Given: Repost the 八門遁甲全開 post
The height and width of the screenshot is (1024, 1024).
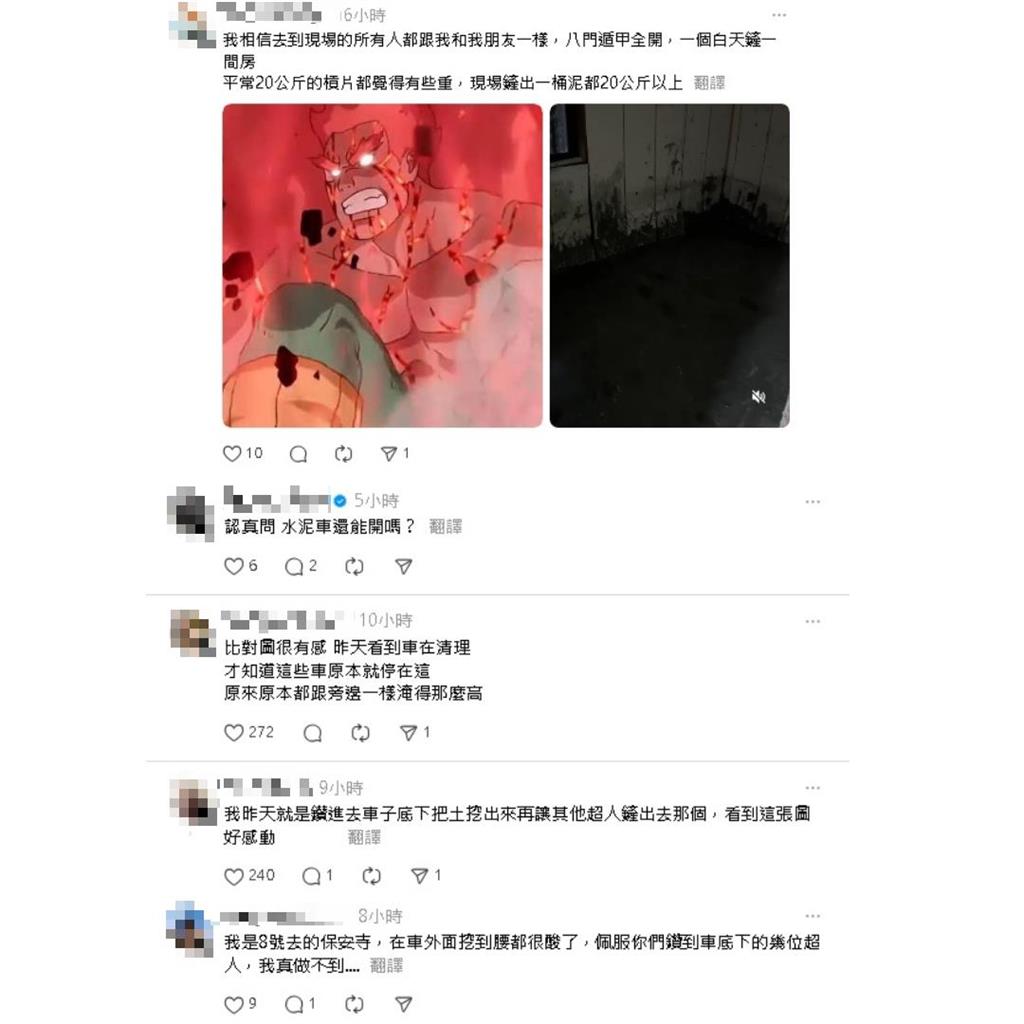Looking at the screenshot, I should coord(344,453).
